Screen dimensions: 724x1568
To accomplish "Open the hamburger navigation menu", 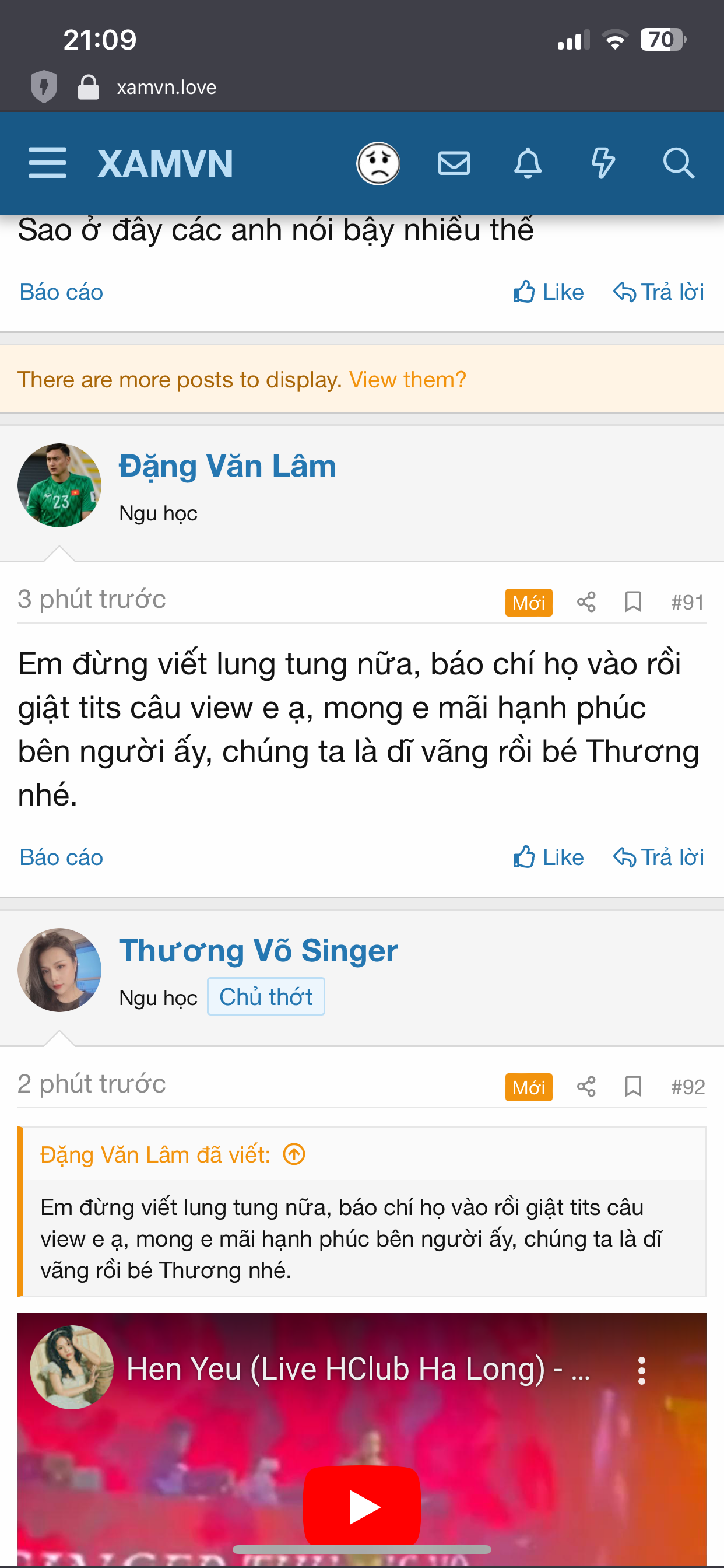I will click(47, 163).
